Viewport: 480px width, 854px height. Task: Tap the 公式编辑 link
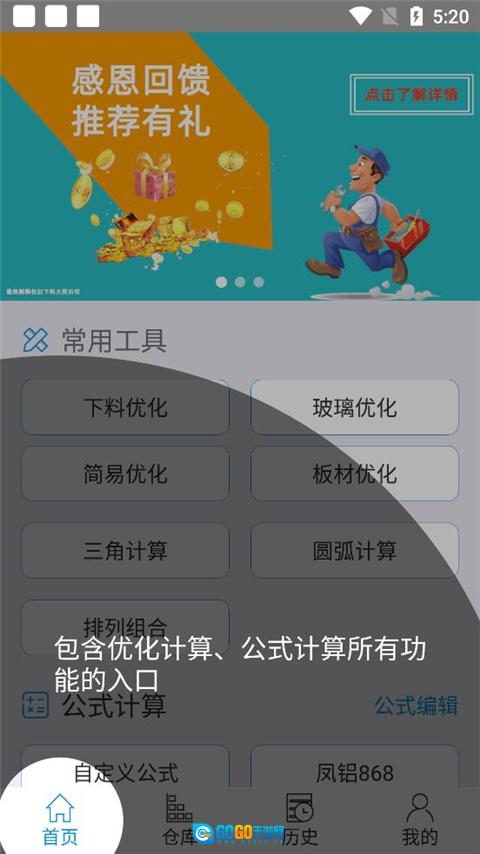pos(416,706)
